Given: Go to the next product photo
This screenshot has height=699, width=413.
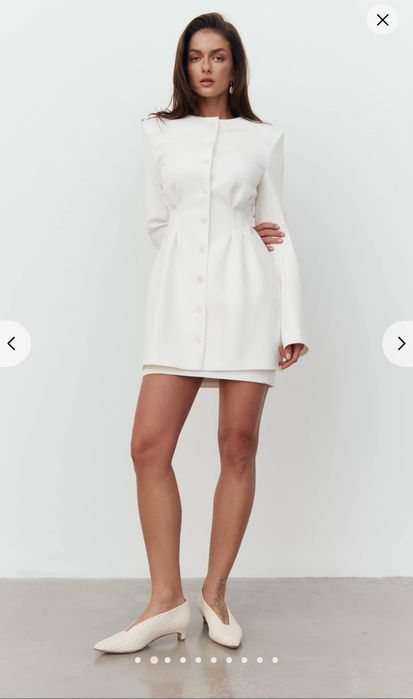Looking at the screenshot, I should tap(399, 344).
